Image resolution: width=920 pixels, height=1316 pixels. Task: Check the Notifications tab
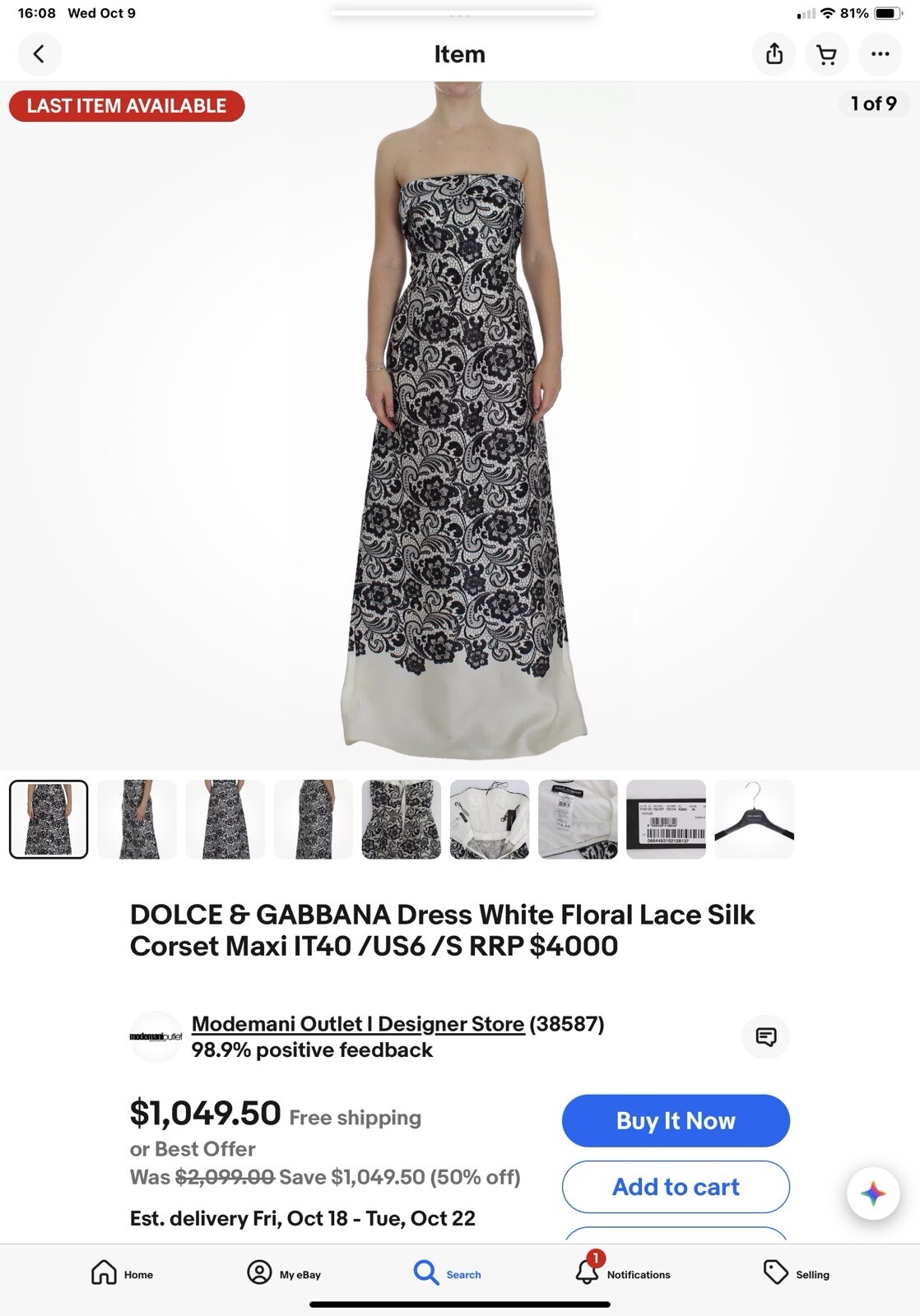pyautogui.click(x=622, y=1272)
